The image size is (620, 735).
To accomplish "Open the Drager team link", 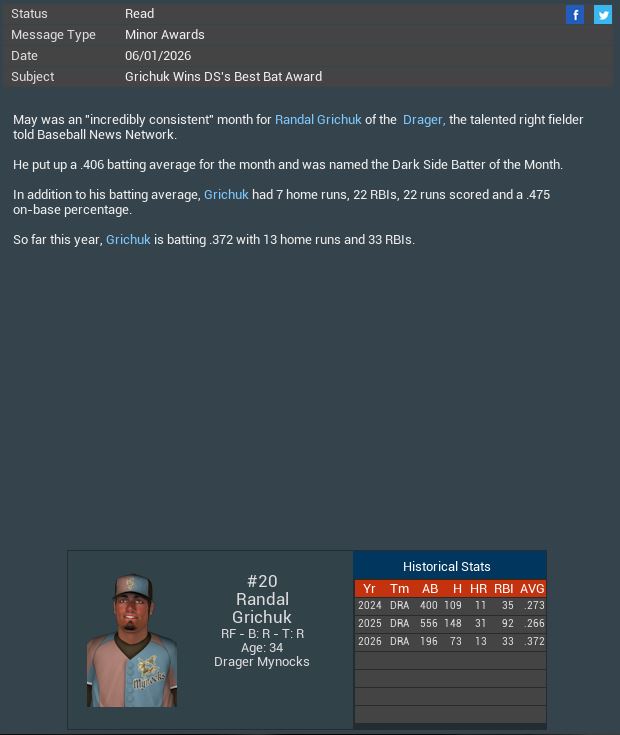I will 423,120.
